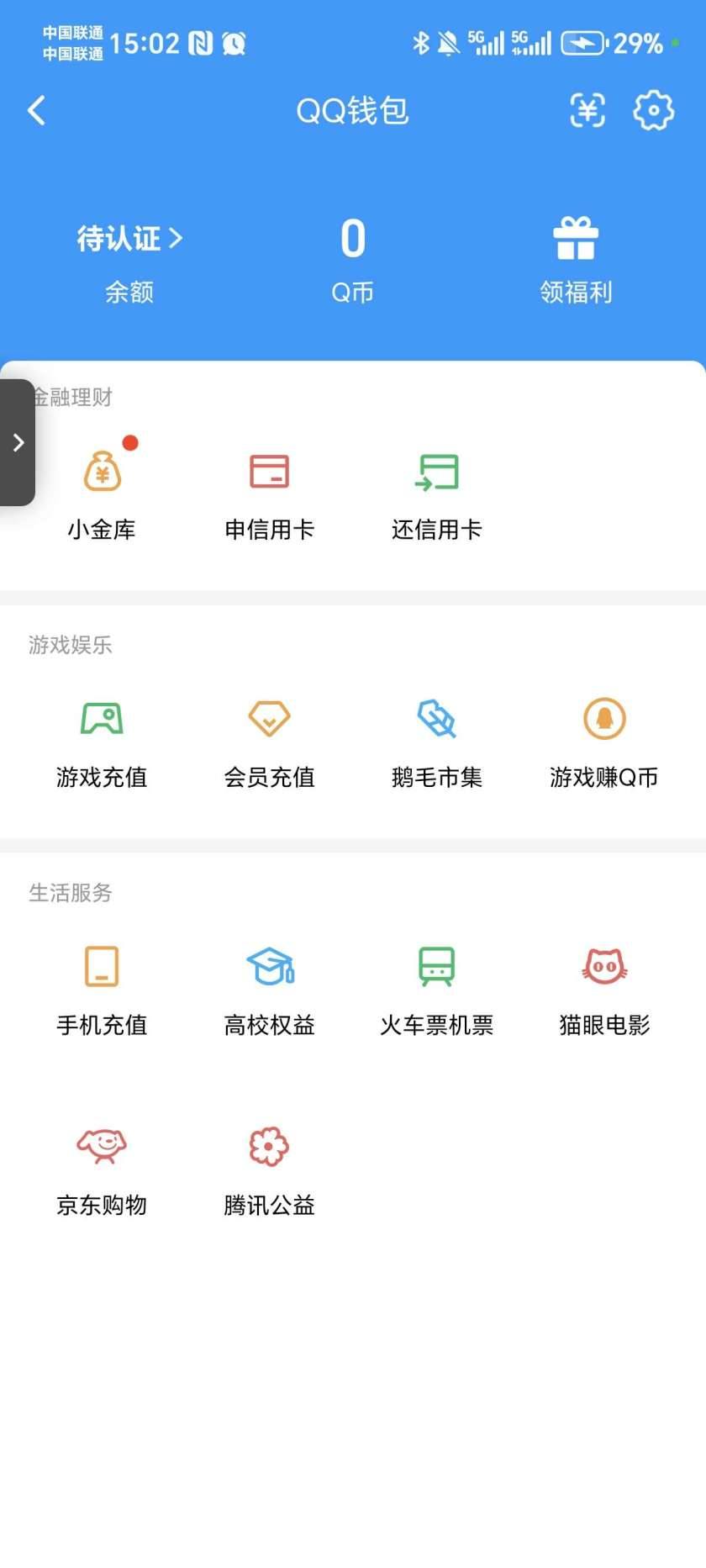Open the 会员充值 diamond icon
706x1568 pixels.
tap(269, 719)
